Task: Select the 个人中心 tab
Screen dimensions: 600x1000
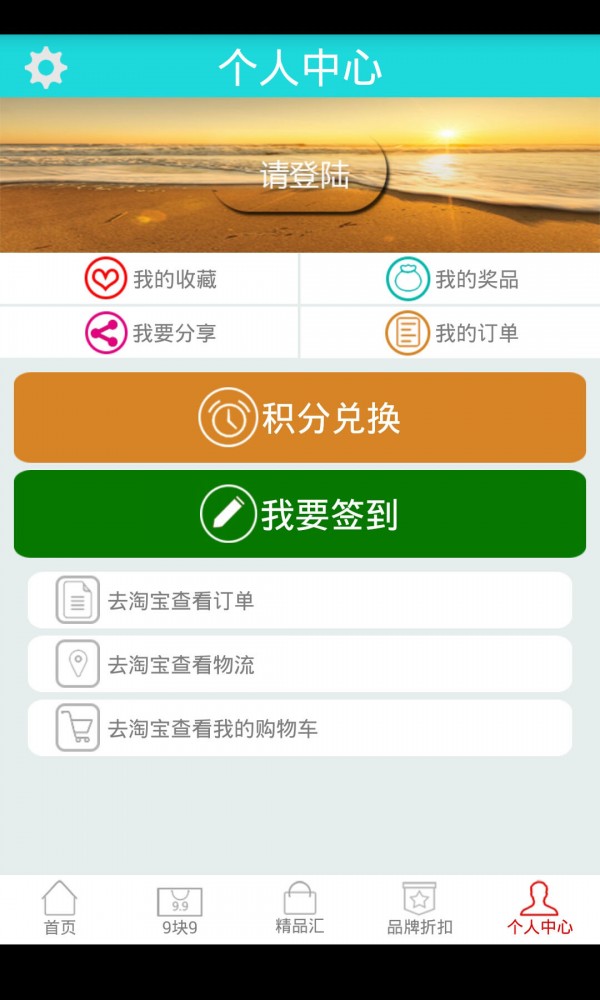Action: point(540,908)
